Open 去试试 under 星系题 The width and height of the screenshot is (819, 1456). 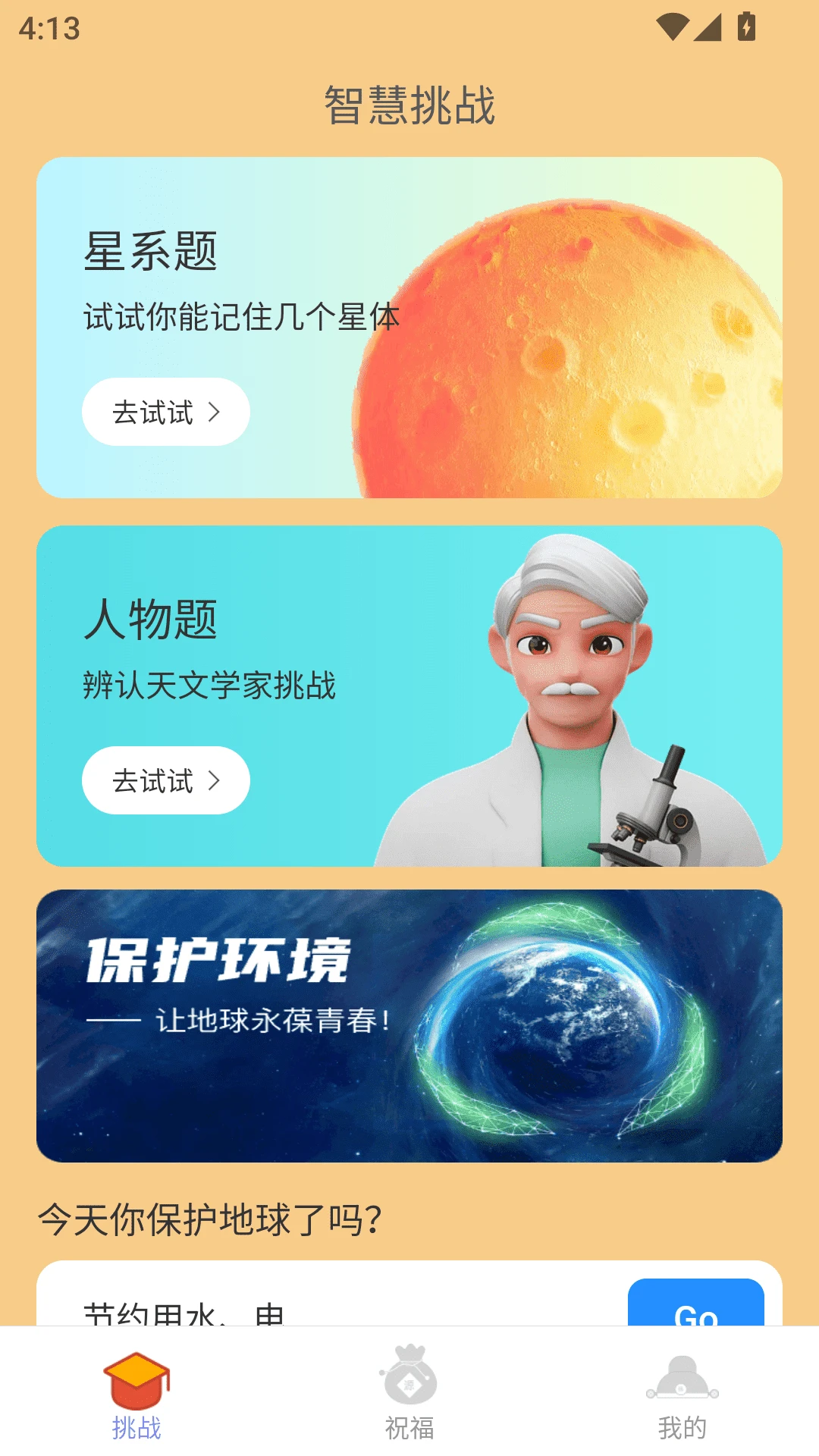165,412
